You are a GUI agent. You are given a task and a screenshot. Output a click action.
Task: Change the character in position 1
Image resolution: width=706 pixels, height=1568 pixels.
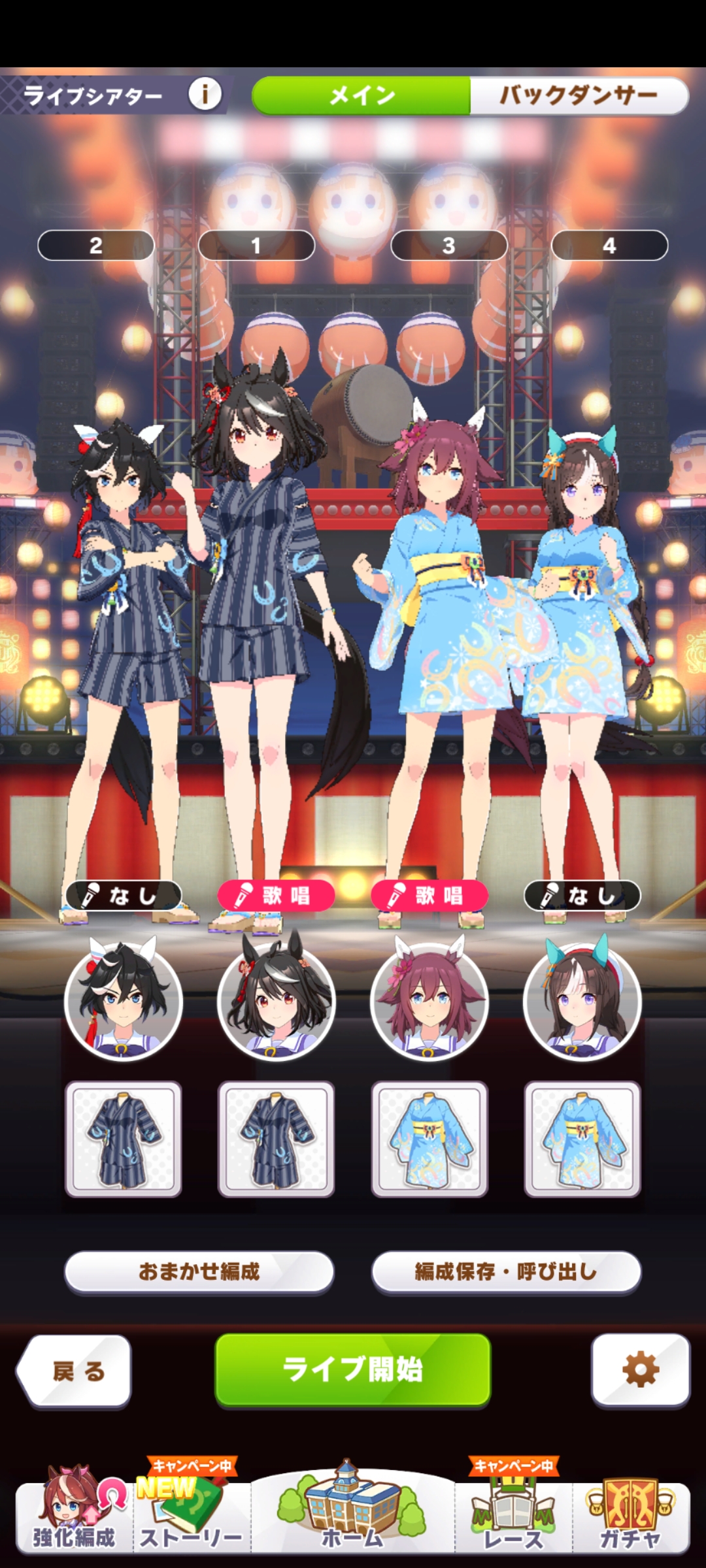point(276,1001)
